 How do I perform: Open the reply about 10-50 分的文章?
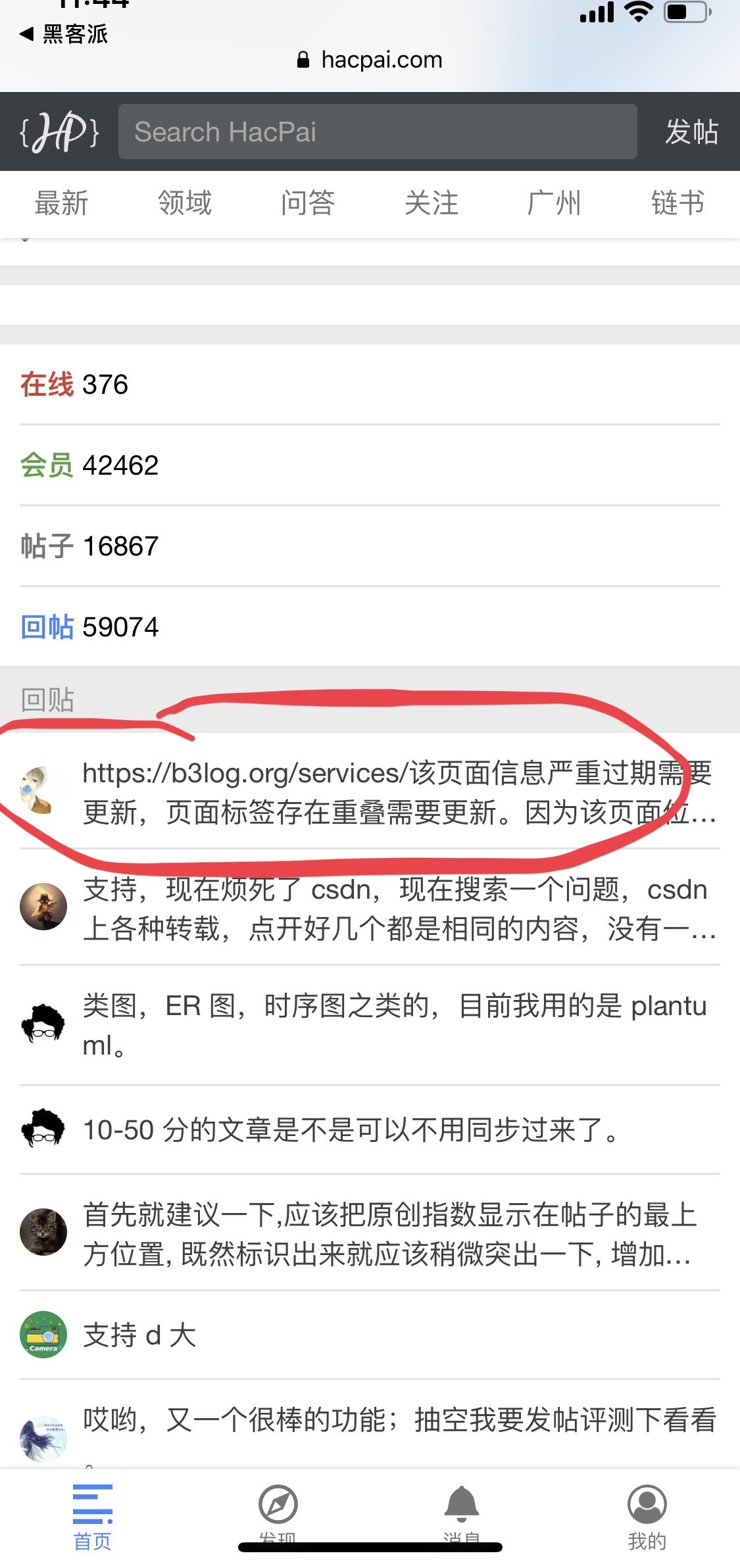point(352,1130)
